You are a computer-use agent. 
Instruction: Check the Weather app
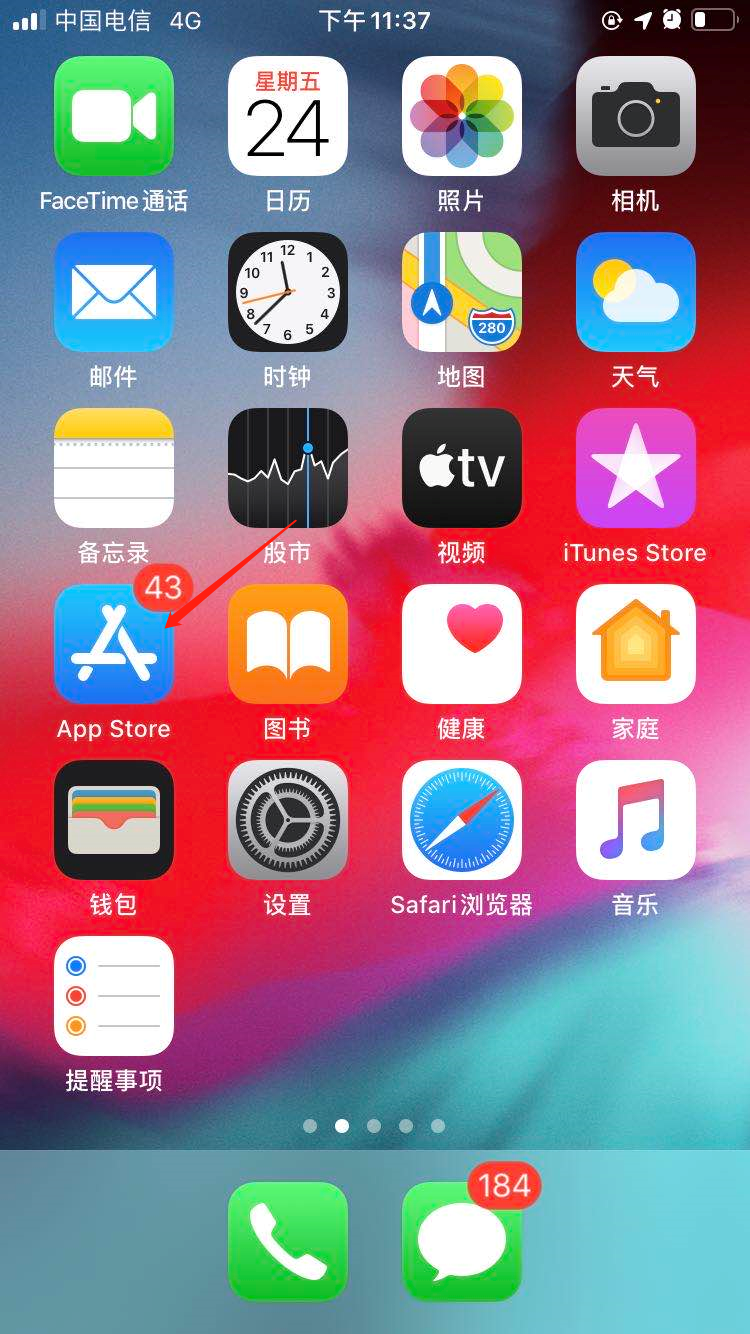(x=636, y=292)
